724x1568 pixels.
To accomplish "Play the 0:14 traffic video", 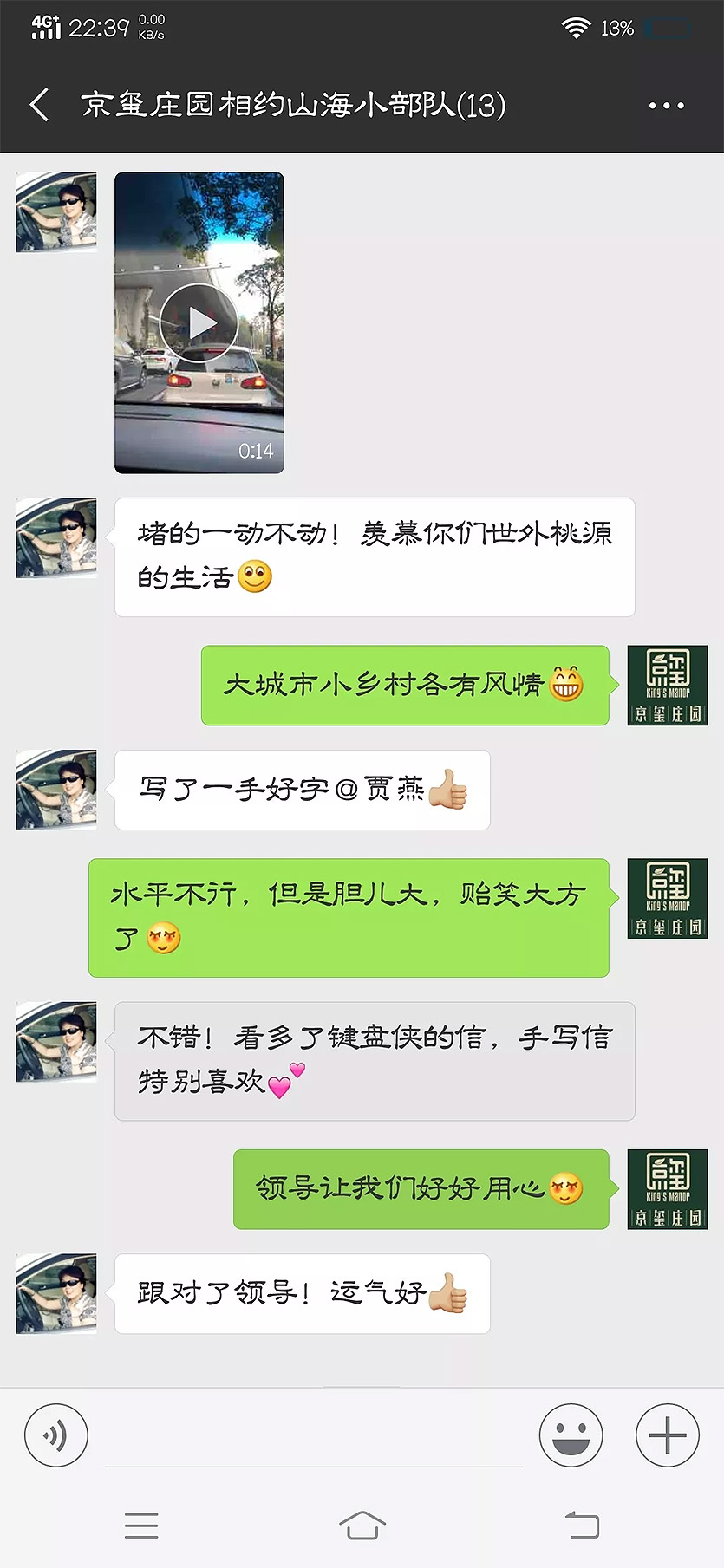I will tap(199, 322).
